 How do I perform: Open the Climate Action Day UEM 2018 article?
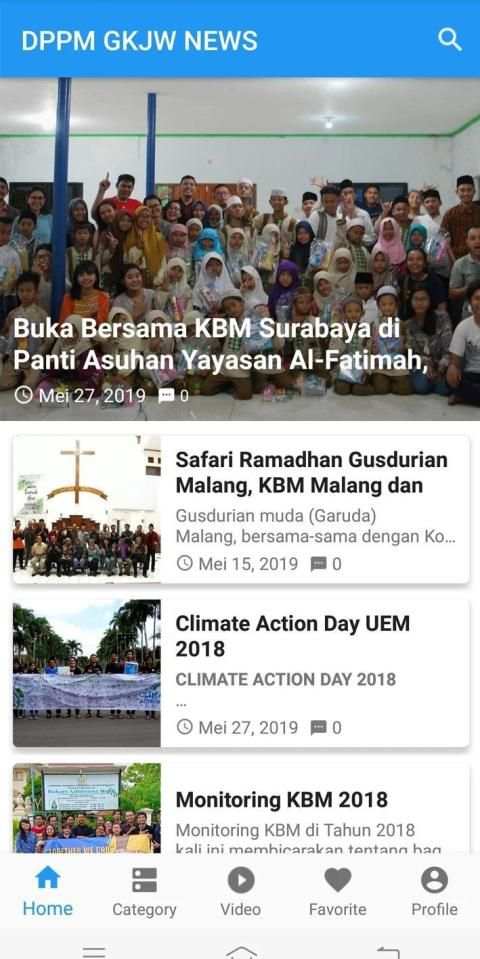[x=241, y=673]
